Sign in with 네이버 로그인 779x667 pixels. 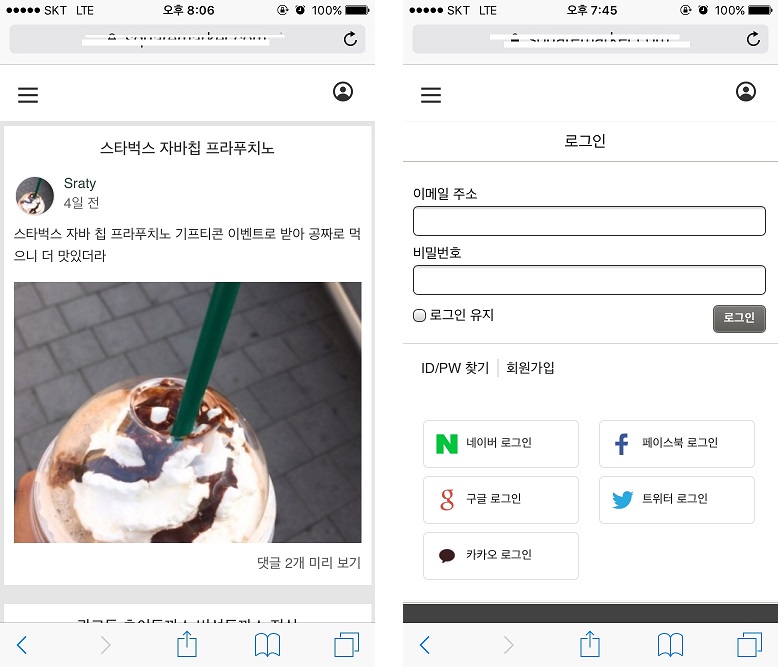point(501,443)
